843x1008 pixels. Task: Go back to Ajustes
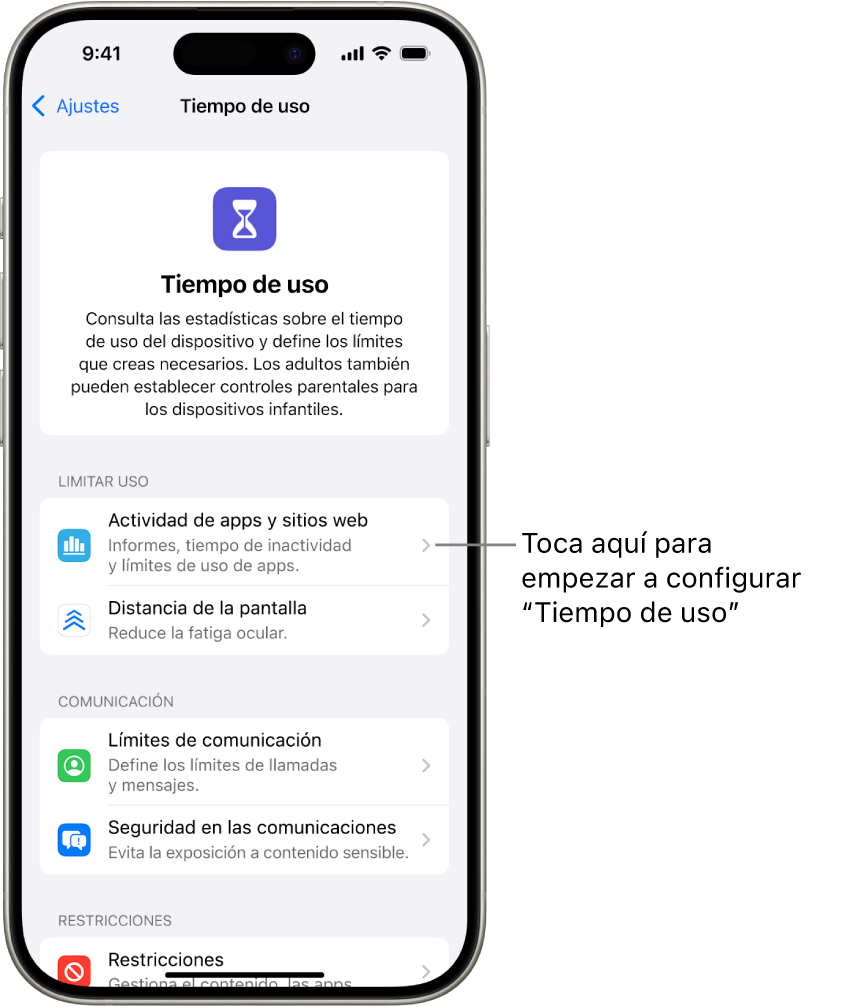click(76, 106)
